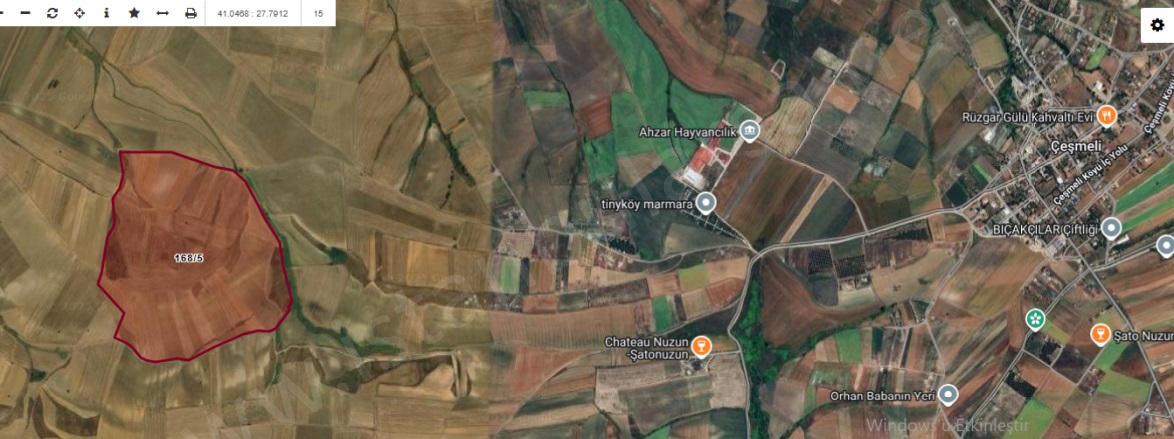Select the distance measure arrow tool
This screenshot has width=1174, height=439.
162,14
